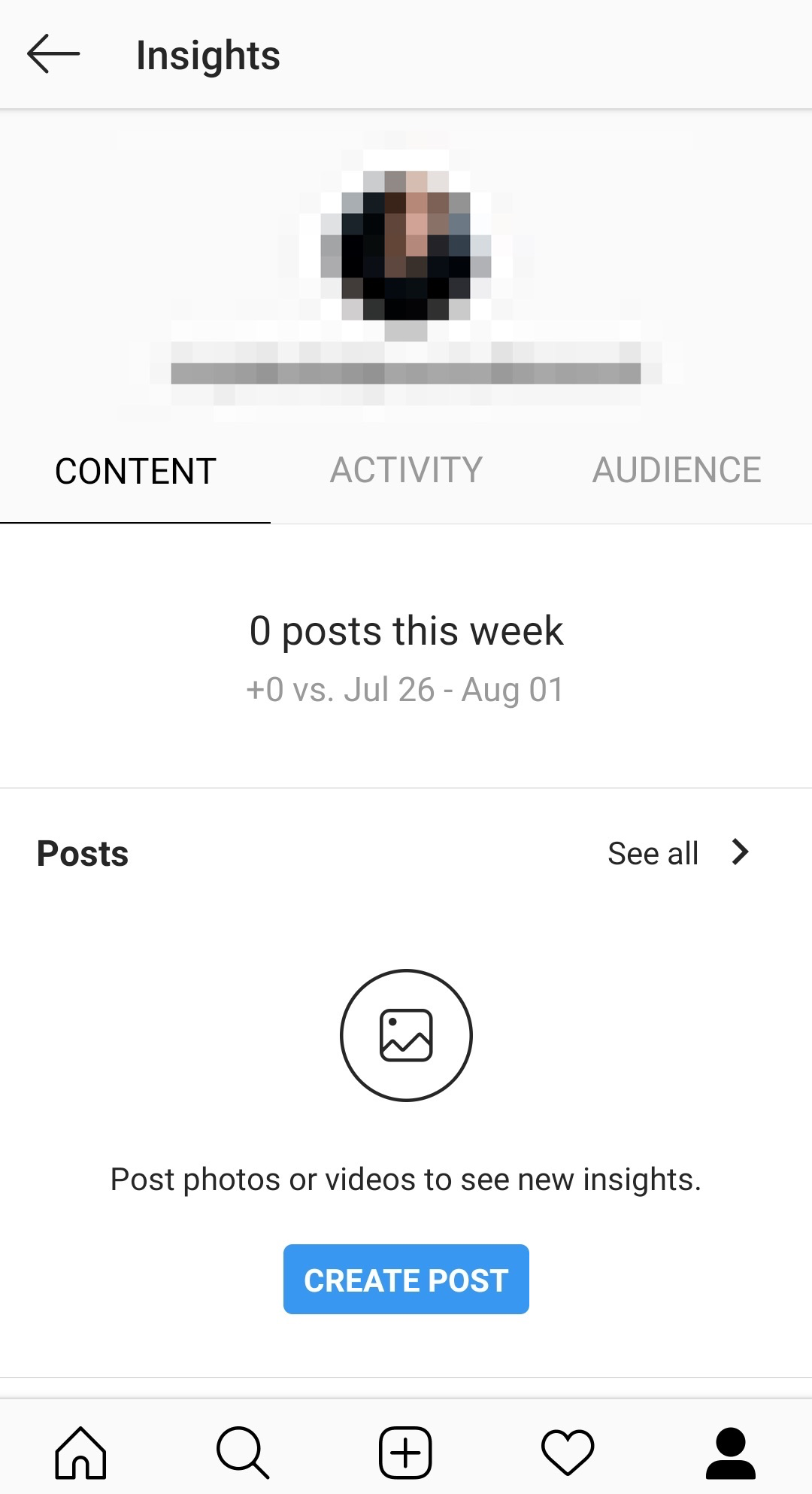Viewport: 812px width, 1494px height.
Task: Switch to the ACTIVITY tab
Action: pyautogui.click(x=406, y=469)
